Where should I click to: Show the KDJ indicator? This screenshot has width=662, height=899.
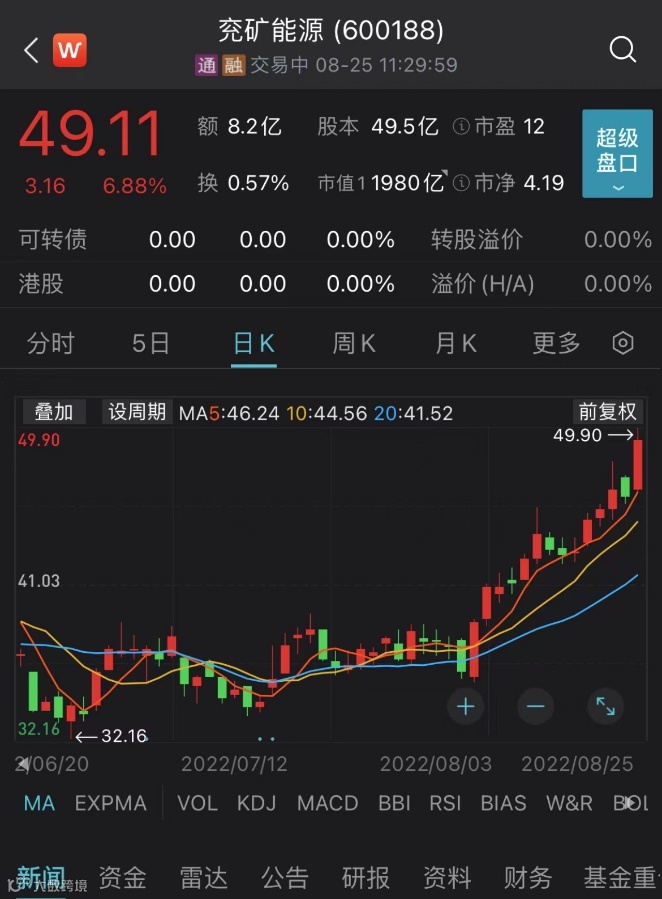point(256,803)
